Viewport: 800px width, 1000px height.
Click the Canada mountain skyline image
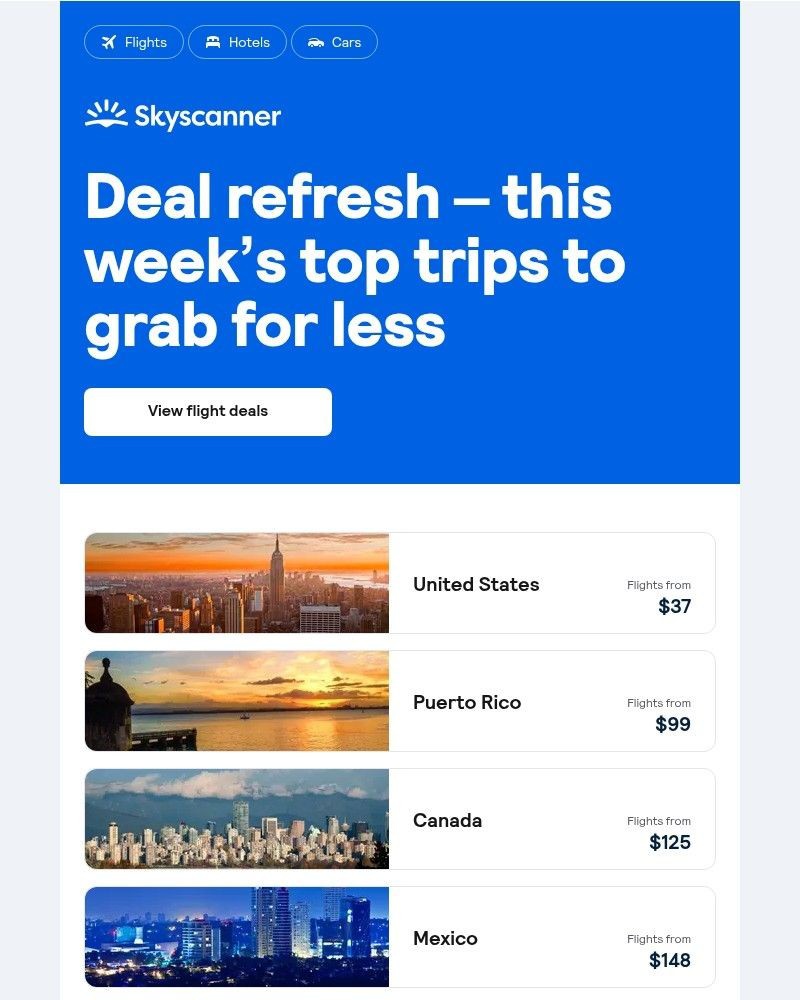(x=236, y=819)
